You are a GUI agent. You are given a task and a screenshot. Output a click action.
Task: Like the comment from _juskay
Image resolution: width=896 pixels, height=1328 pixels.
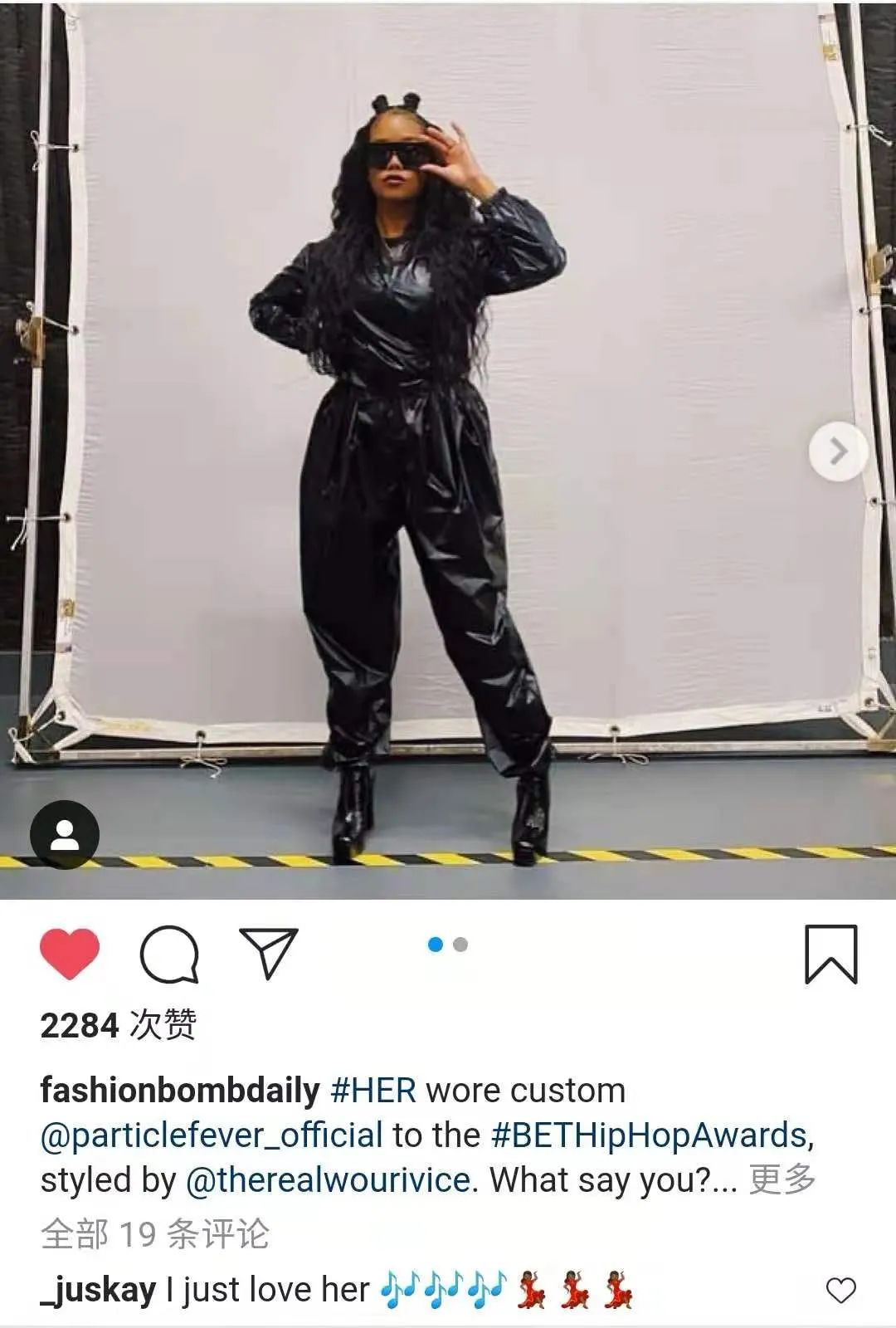(840, 1290)
